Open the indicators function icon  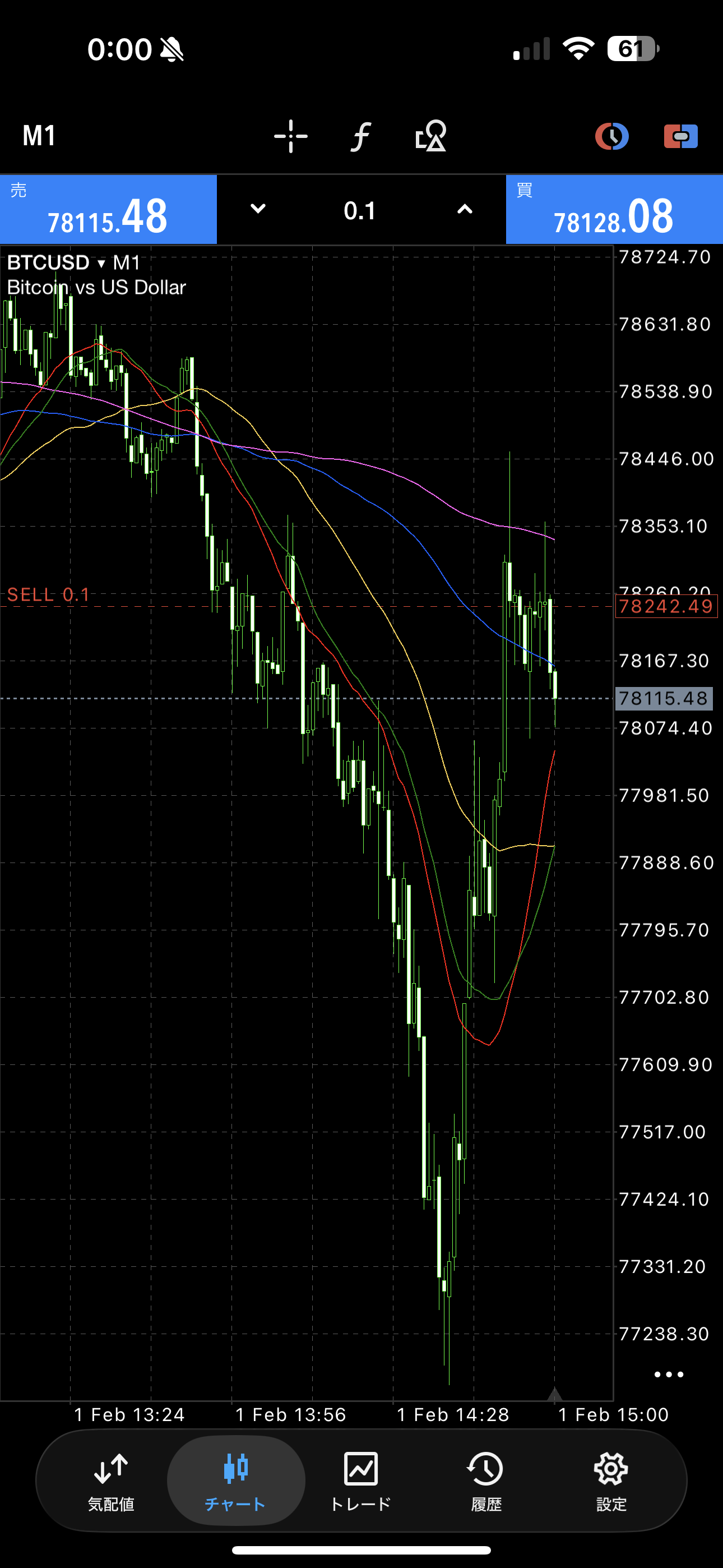click(360, 136)
